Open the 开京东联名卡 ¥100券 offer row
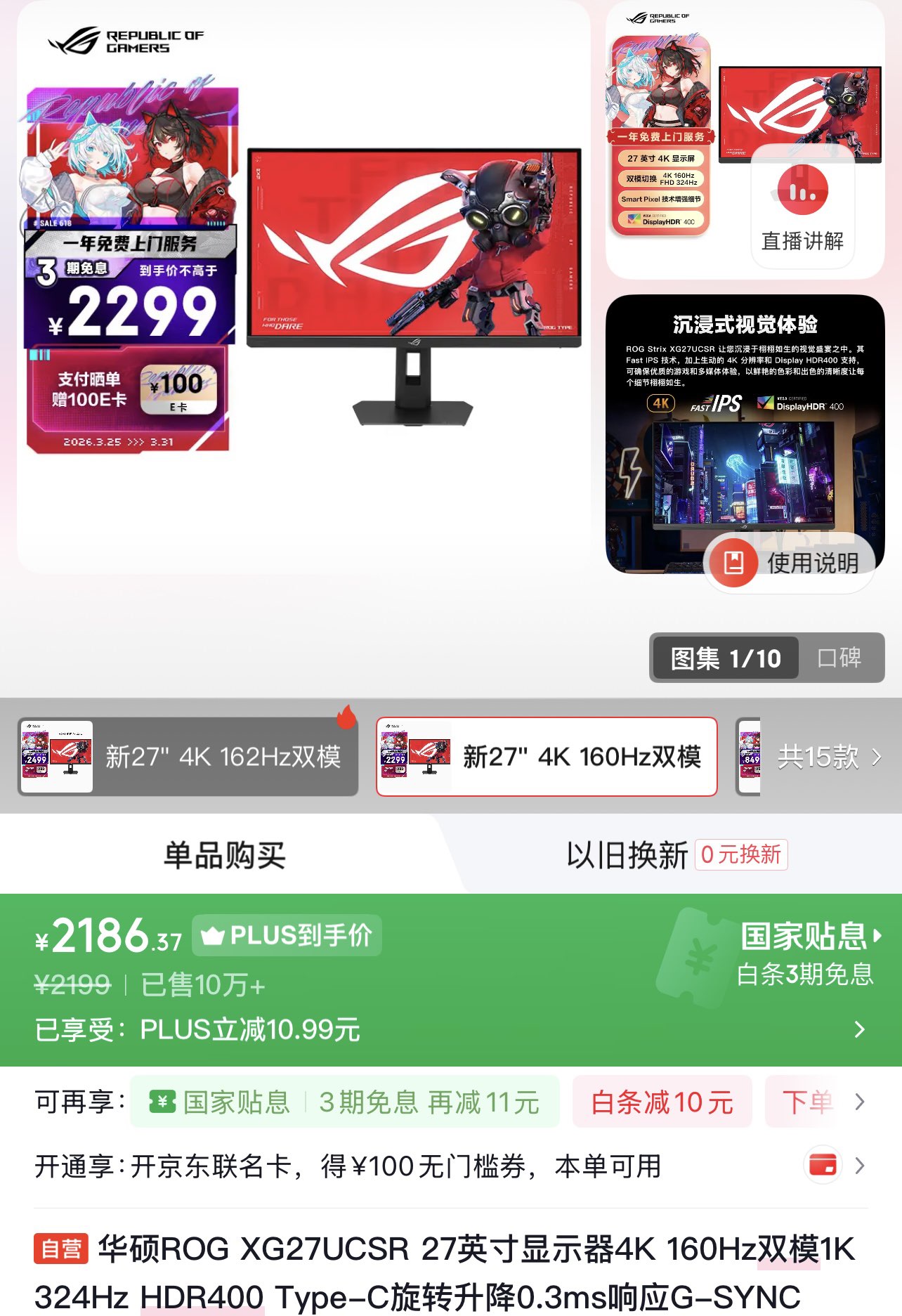Viewport: 902px width, 1316px height. click(450, 1166)
